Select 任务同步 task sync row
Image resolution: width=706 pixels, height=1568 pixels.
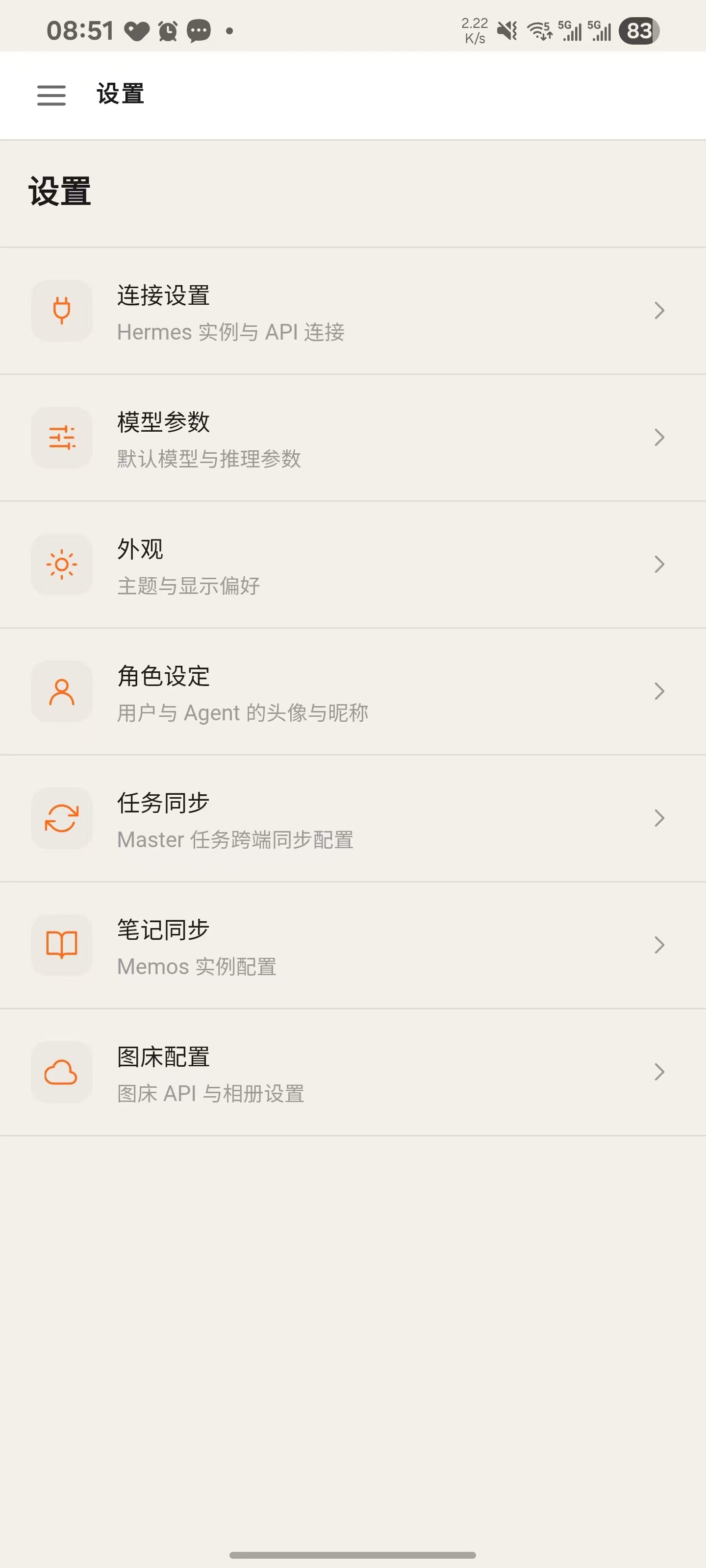pos(353,819)
